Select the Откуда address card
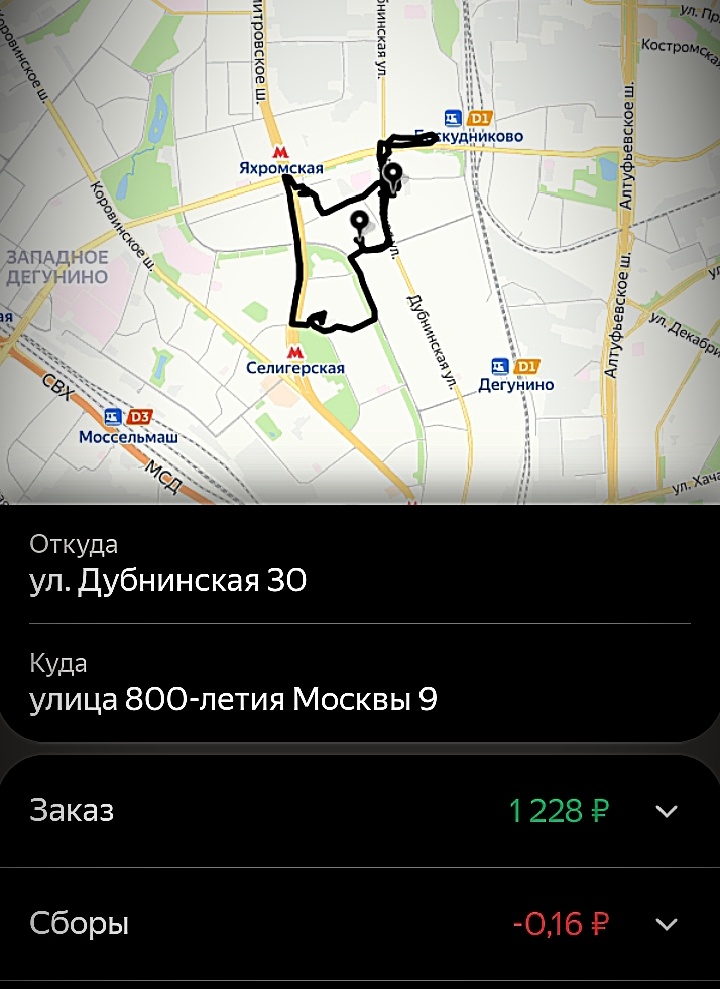The width and height of the screenshot is (720, 989). 360,560
